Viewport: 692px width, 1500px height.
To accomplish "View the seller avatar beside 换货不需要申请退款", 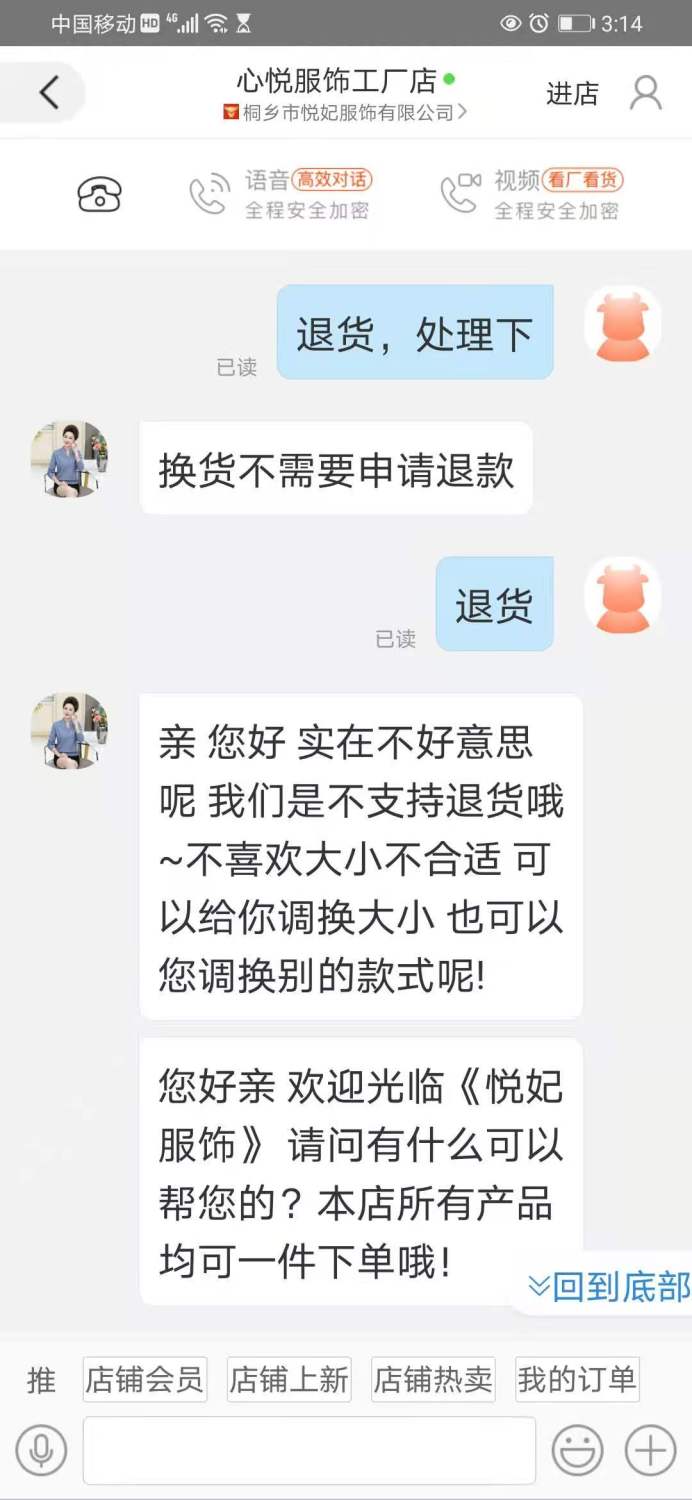I will pos(69,459).
